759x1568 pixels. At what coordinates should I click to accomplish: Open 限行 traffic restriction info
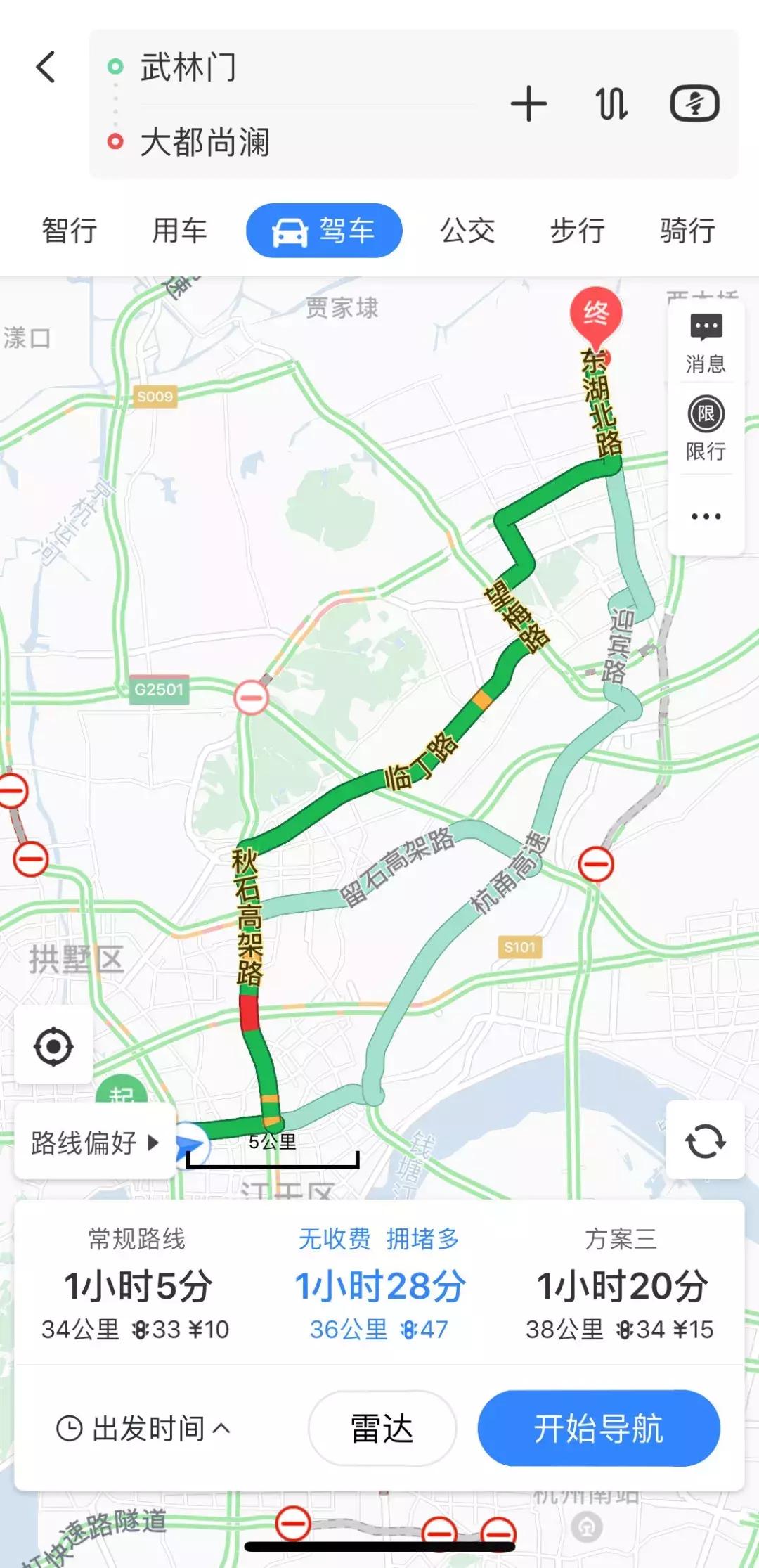706,428
